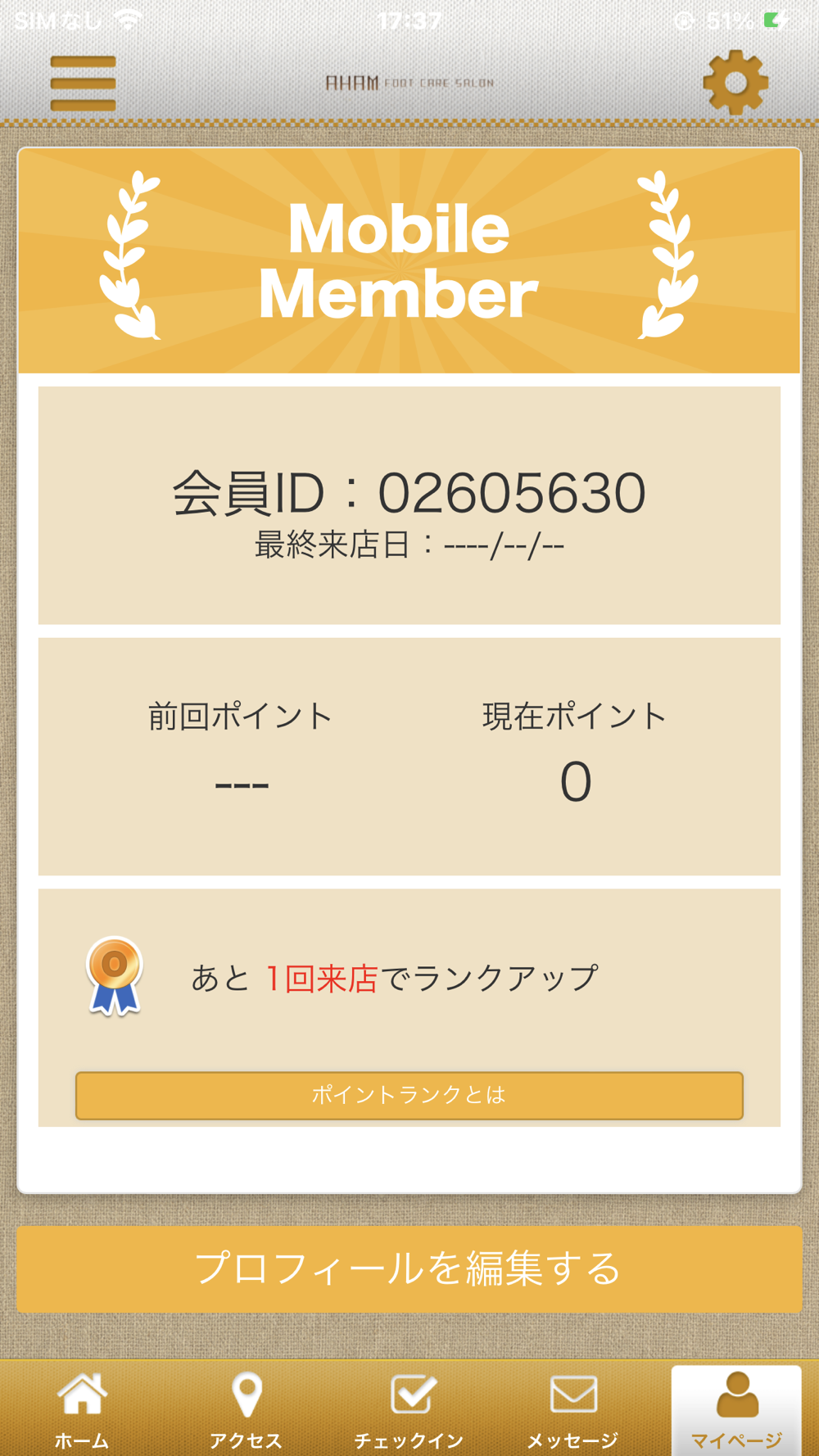Open the チェックイン tab
The image size is (819, 1456).
click(x=409, y=1409)
